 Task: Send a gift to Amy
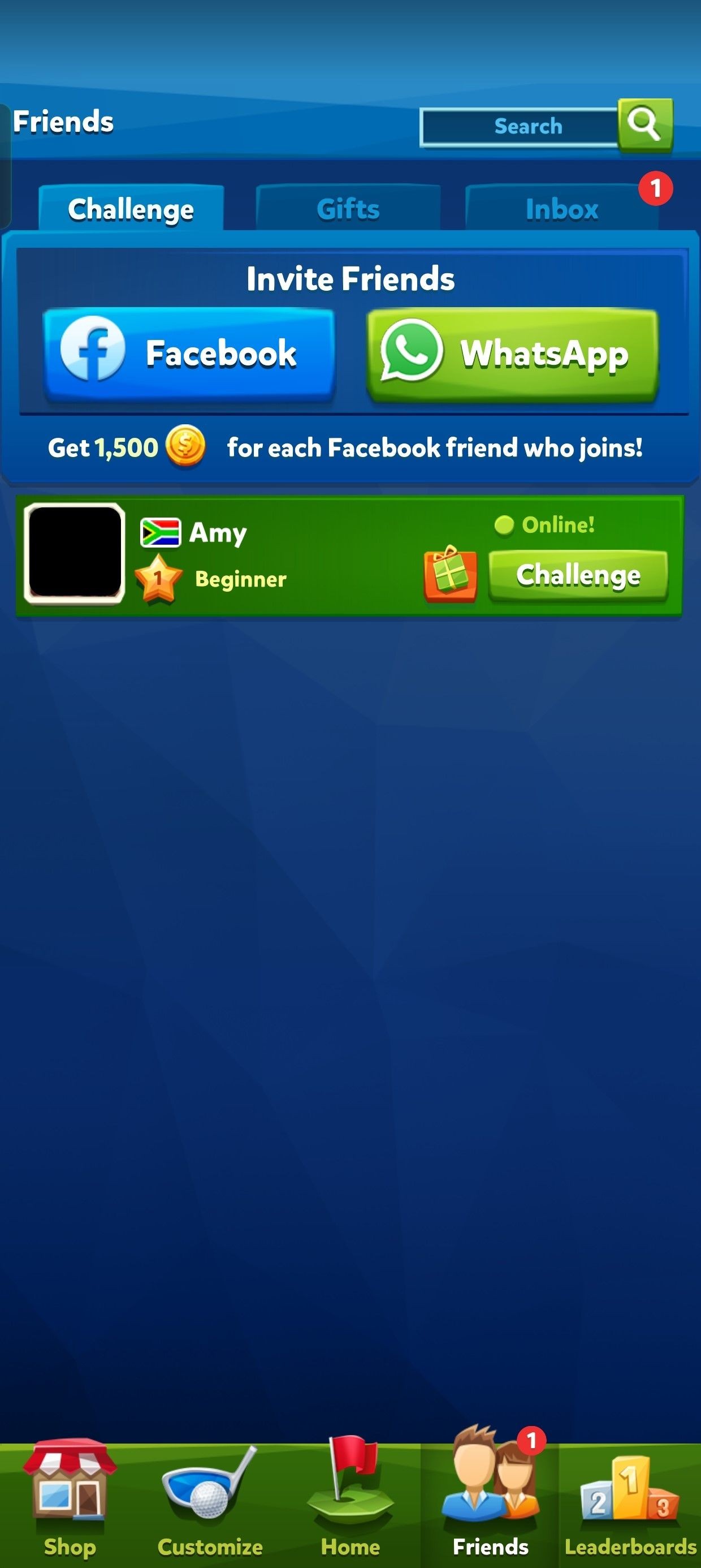pos(449,574)
